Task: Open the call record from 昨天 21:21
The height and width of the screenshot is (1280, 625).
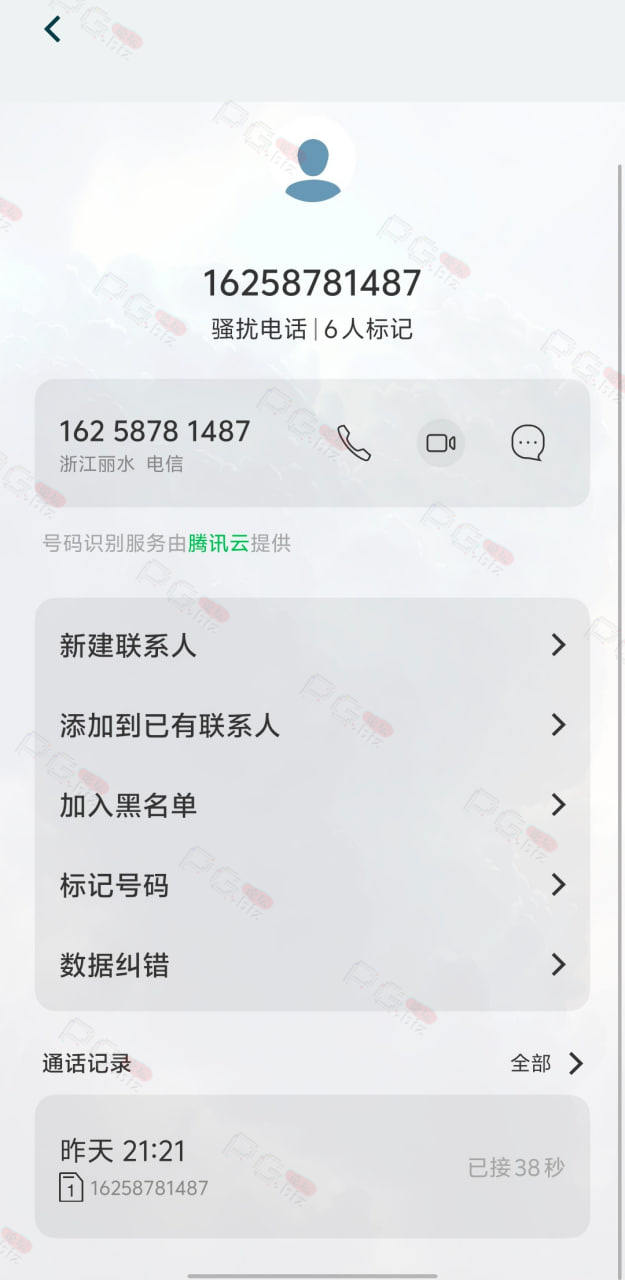Action: pos(312,1166)
